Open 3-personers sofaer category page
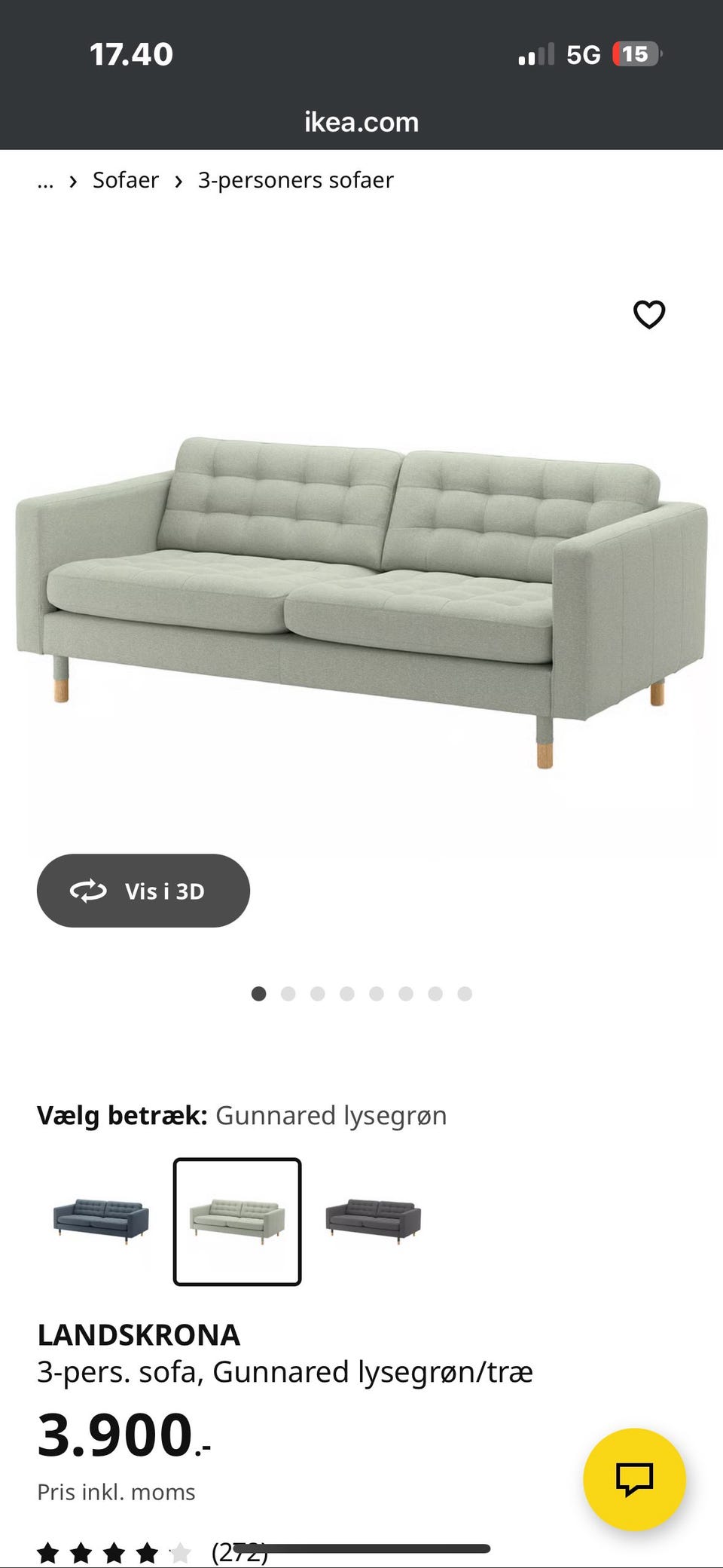This screenshot has height=1568, width=723. [295, 179]
